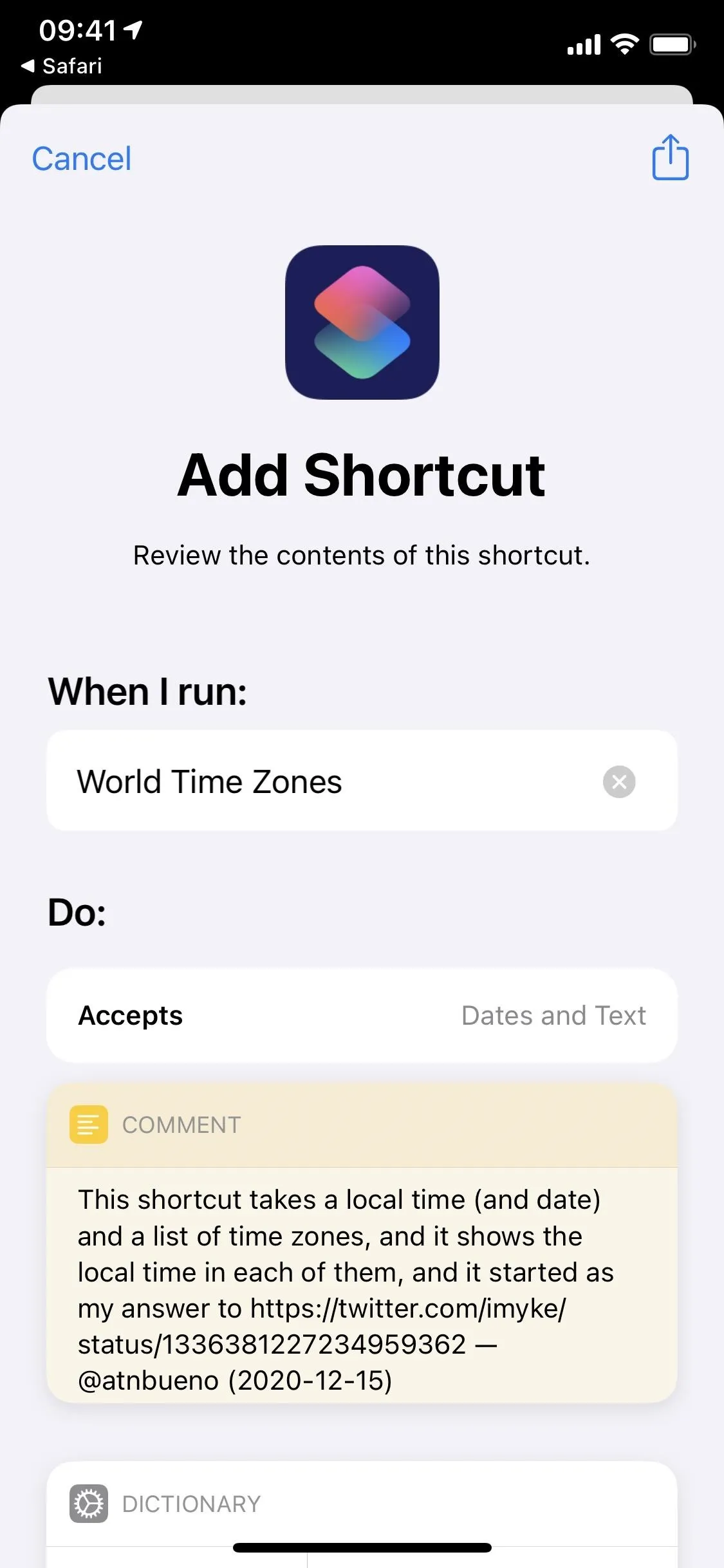Return to Safari from status bar
This screenshot has height=1568, width=724.
[62, 66]
